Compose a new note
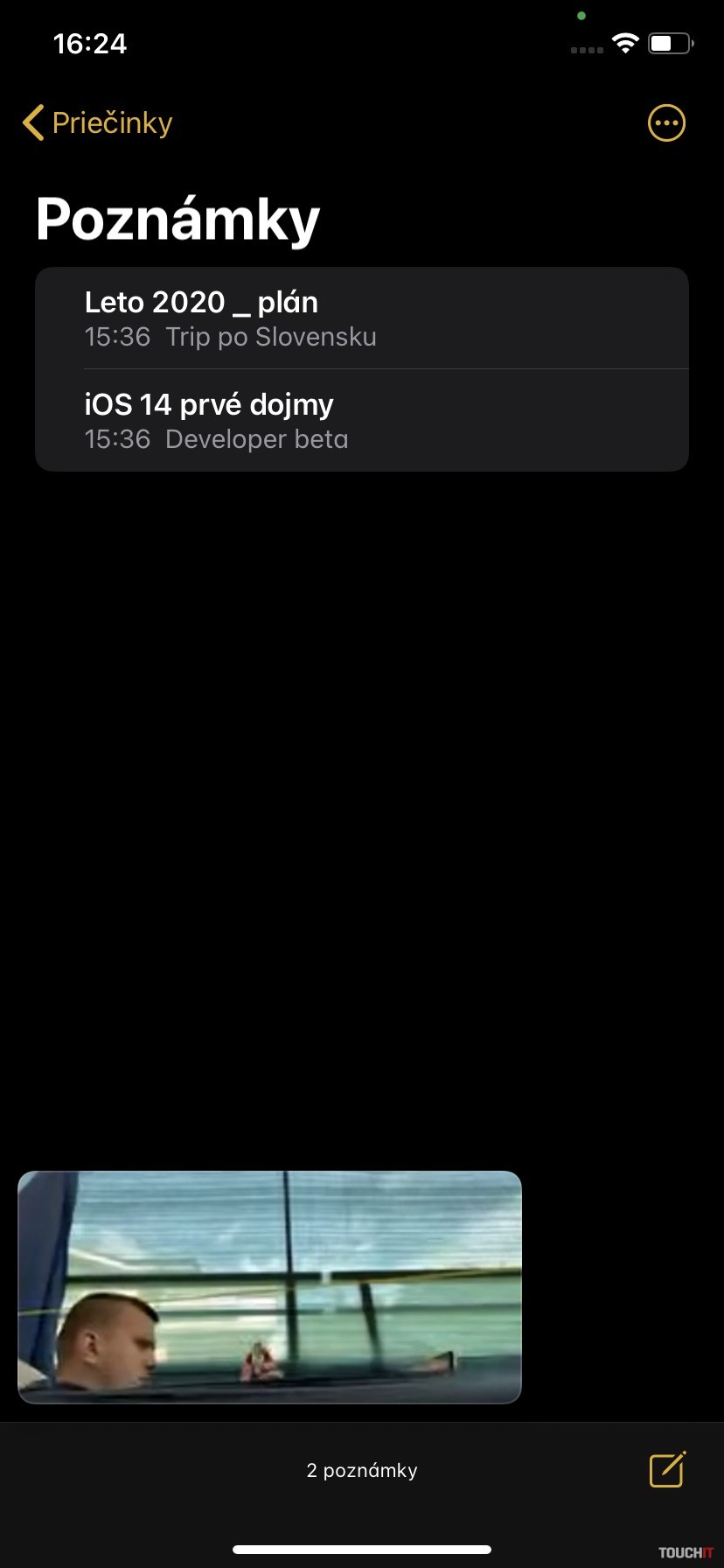The width and height of the screenshot is (724, 1568). [x=667, y=1469]
